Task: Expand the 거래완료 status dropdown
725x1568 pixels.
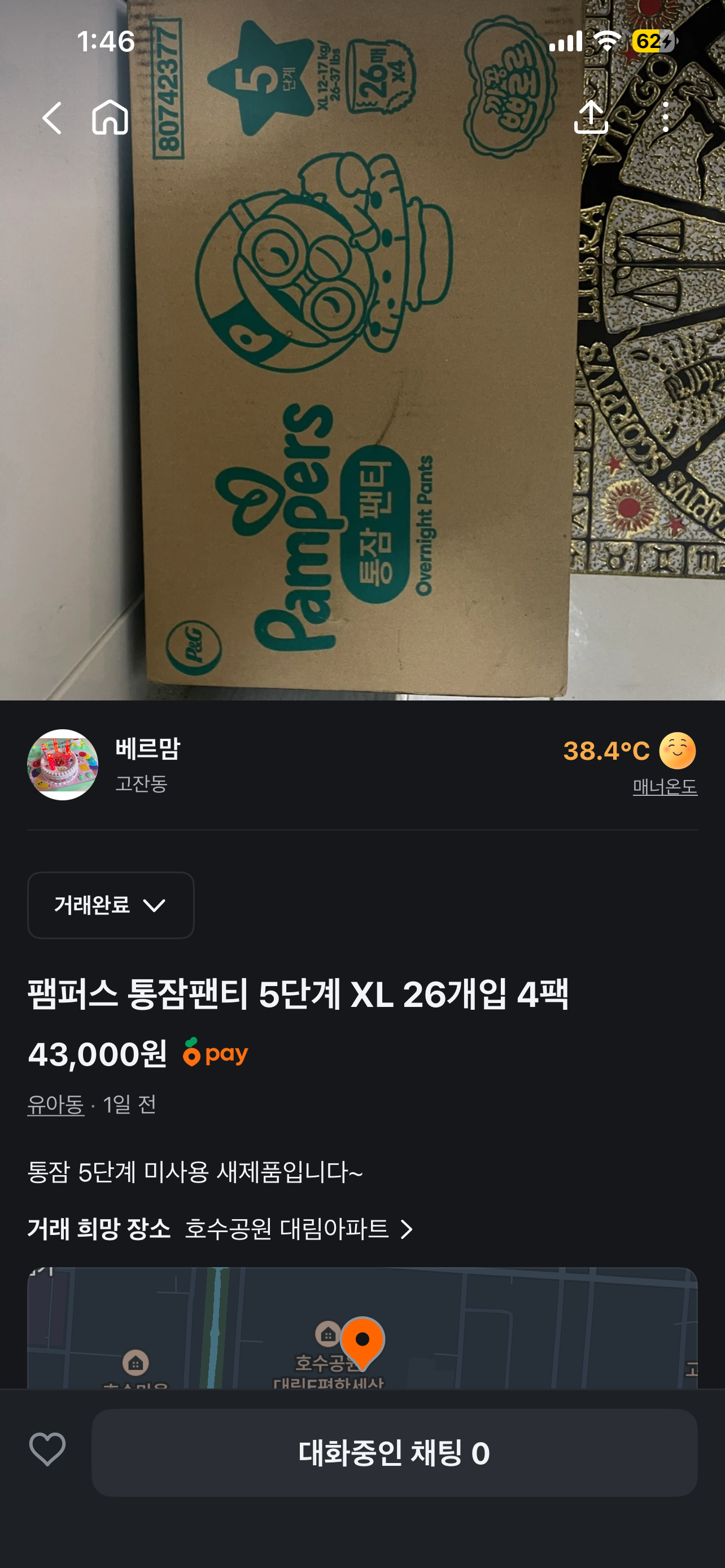Action: tap(110, 905)
